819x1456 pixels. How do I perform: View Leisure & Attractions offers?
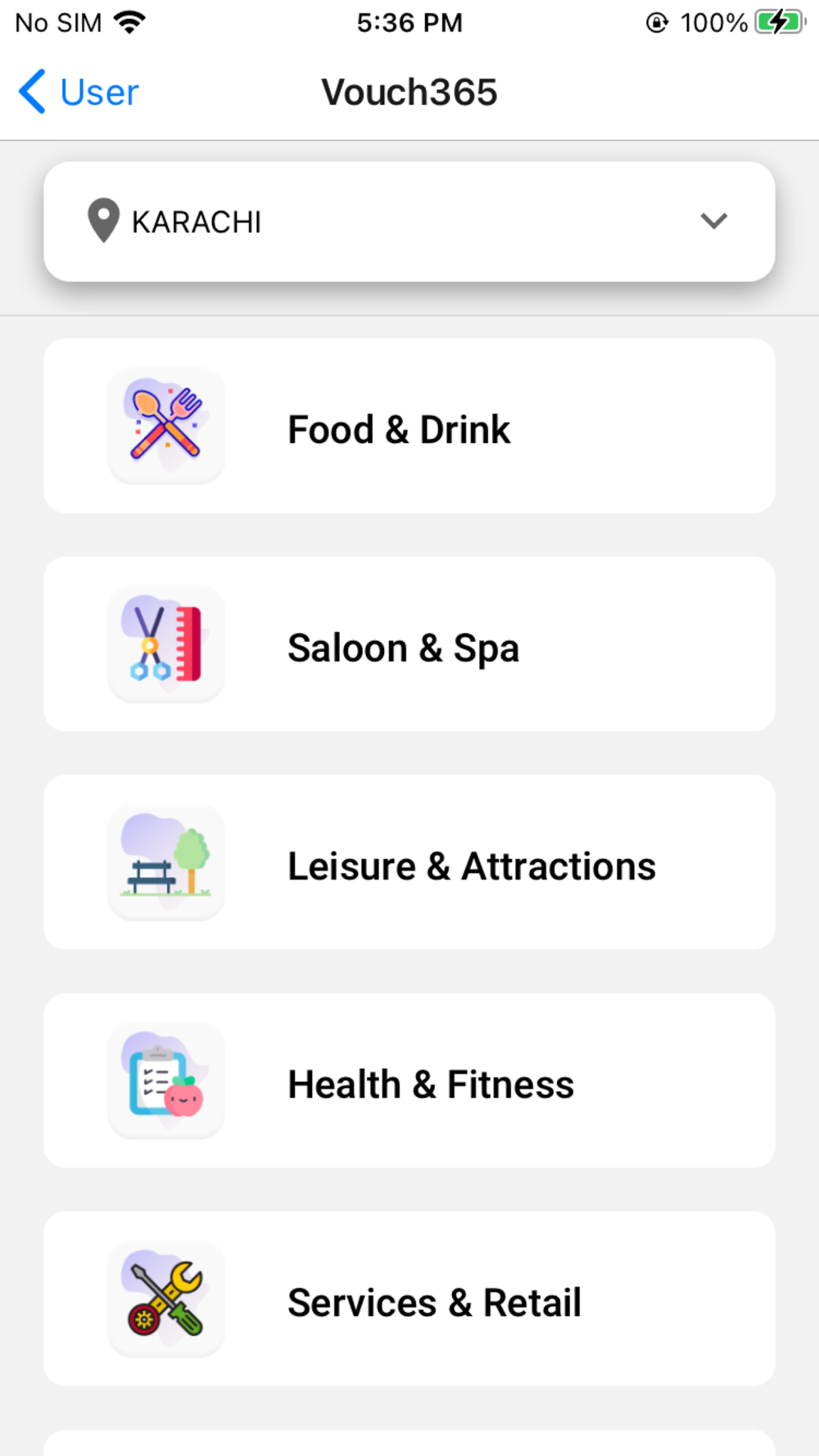pyautogui.click(x=409, y=862)
